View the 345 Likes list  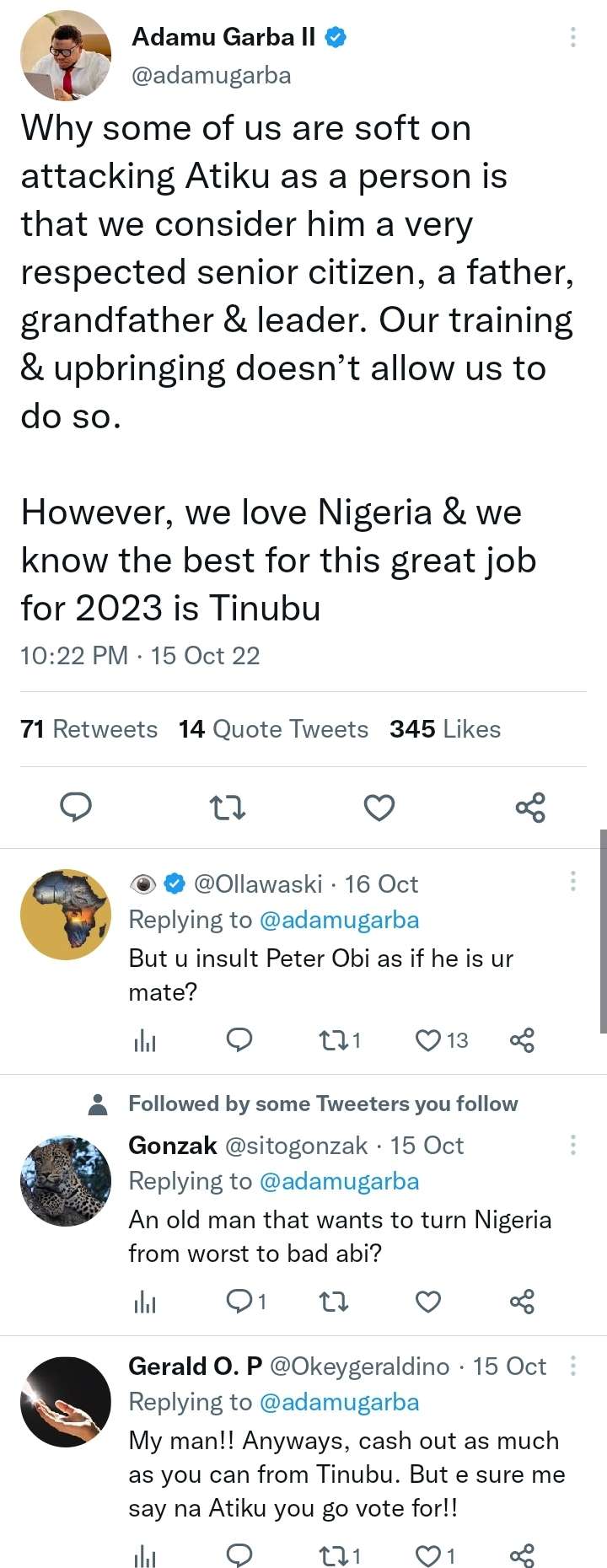(445, 729)
